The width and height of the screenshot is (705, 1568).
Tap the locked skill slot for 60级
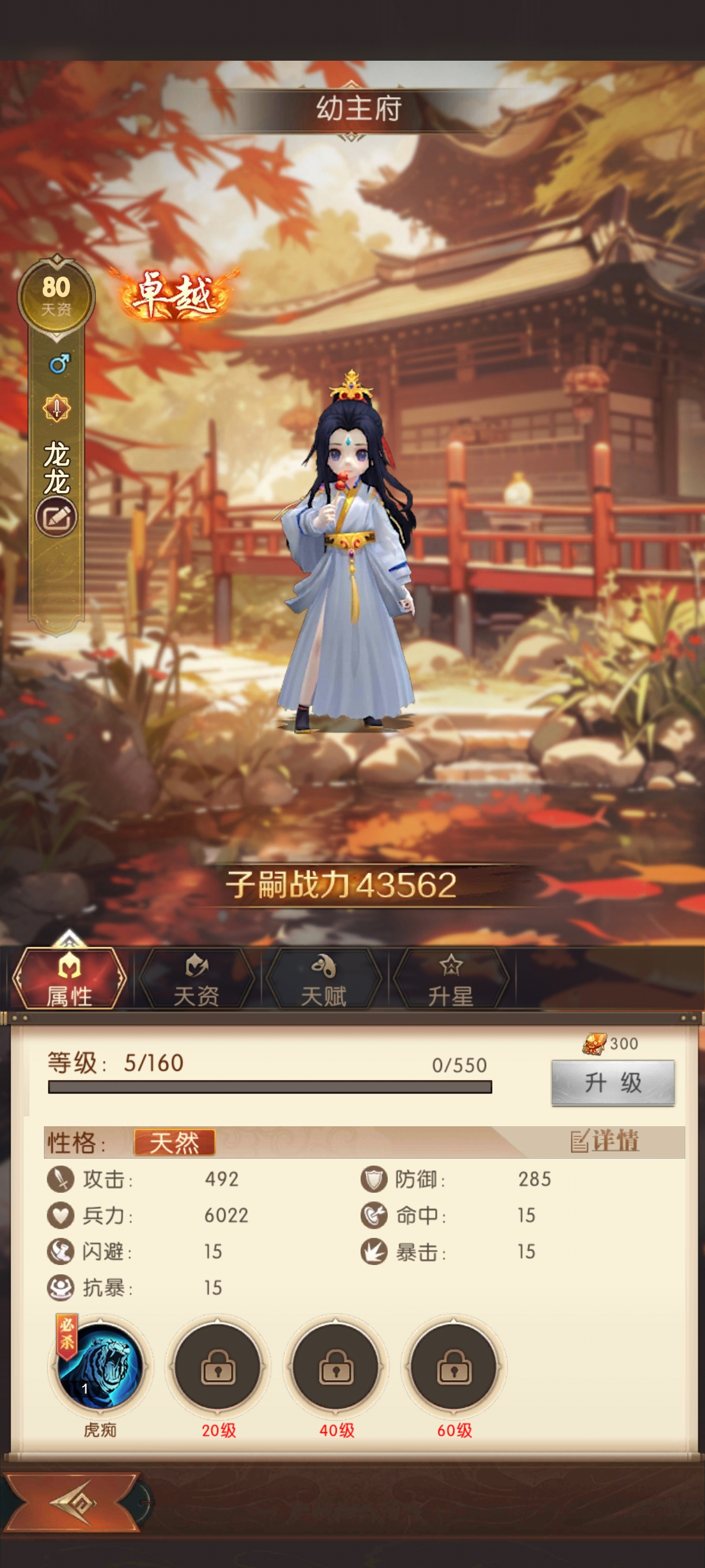coord(454,1367)
